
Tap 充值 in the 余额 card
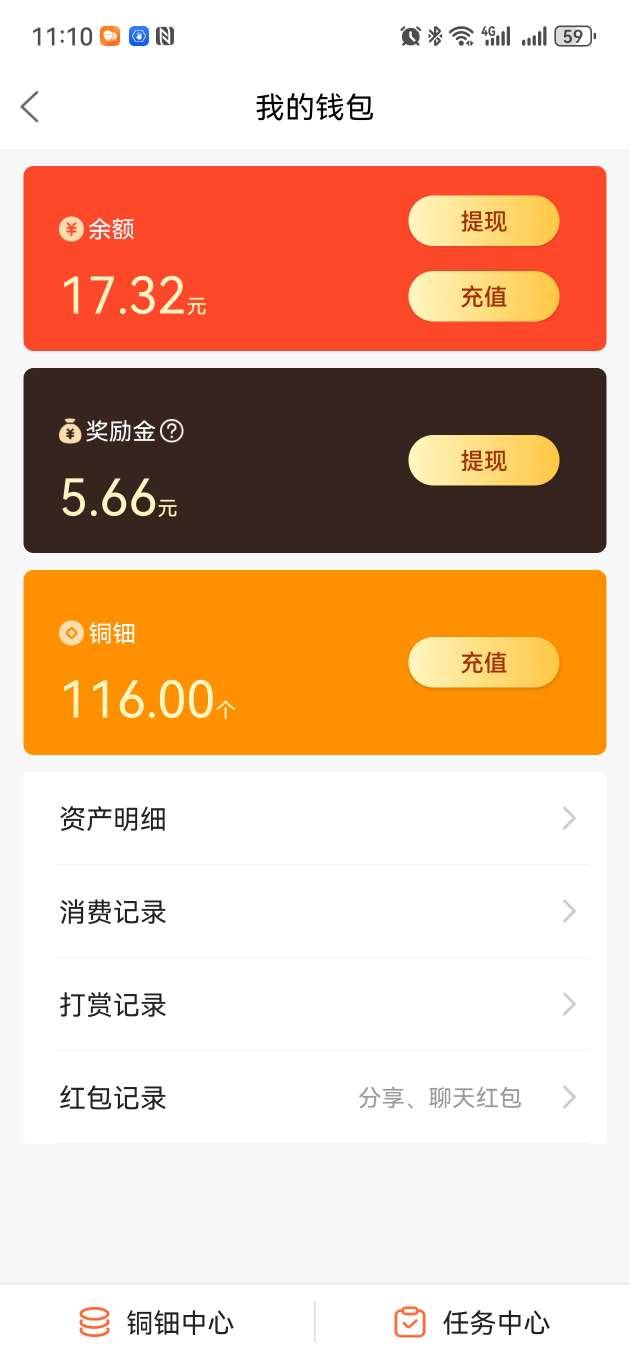pyautogui.click(x=483, y=296)
